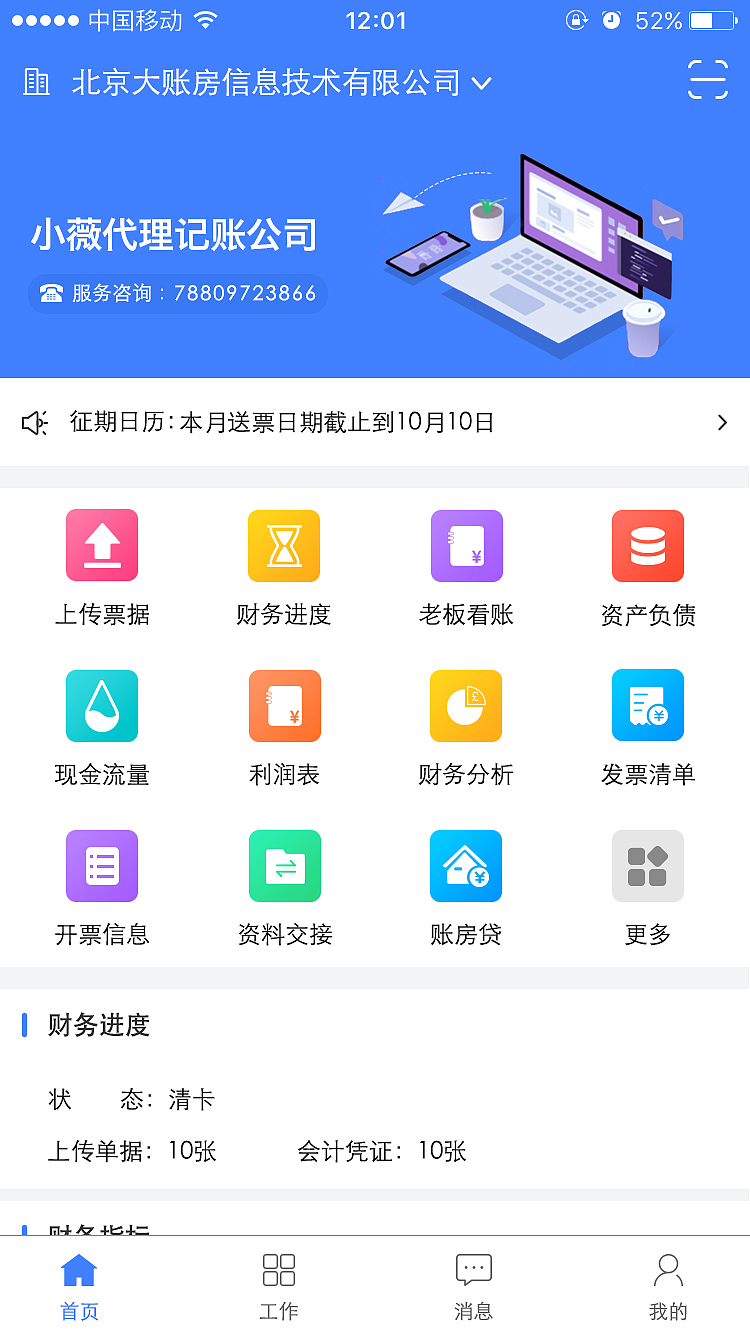
Task: Open the 账房贷 house loan icon
Action: 466,866
